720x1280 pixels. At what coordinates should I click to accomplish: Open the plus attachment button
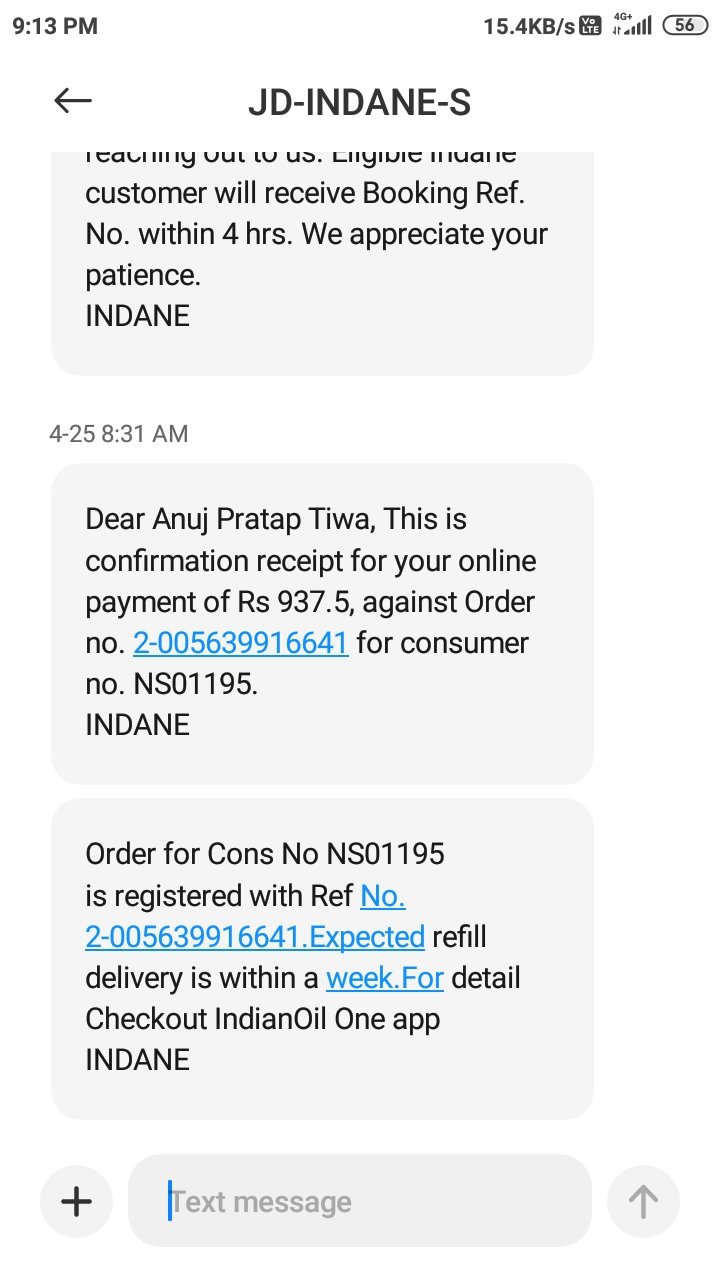(x=76, y=1201)
